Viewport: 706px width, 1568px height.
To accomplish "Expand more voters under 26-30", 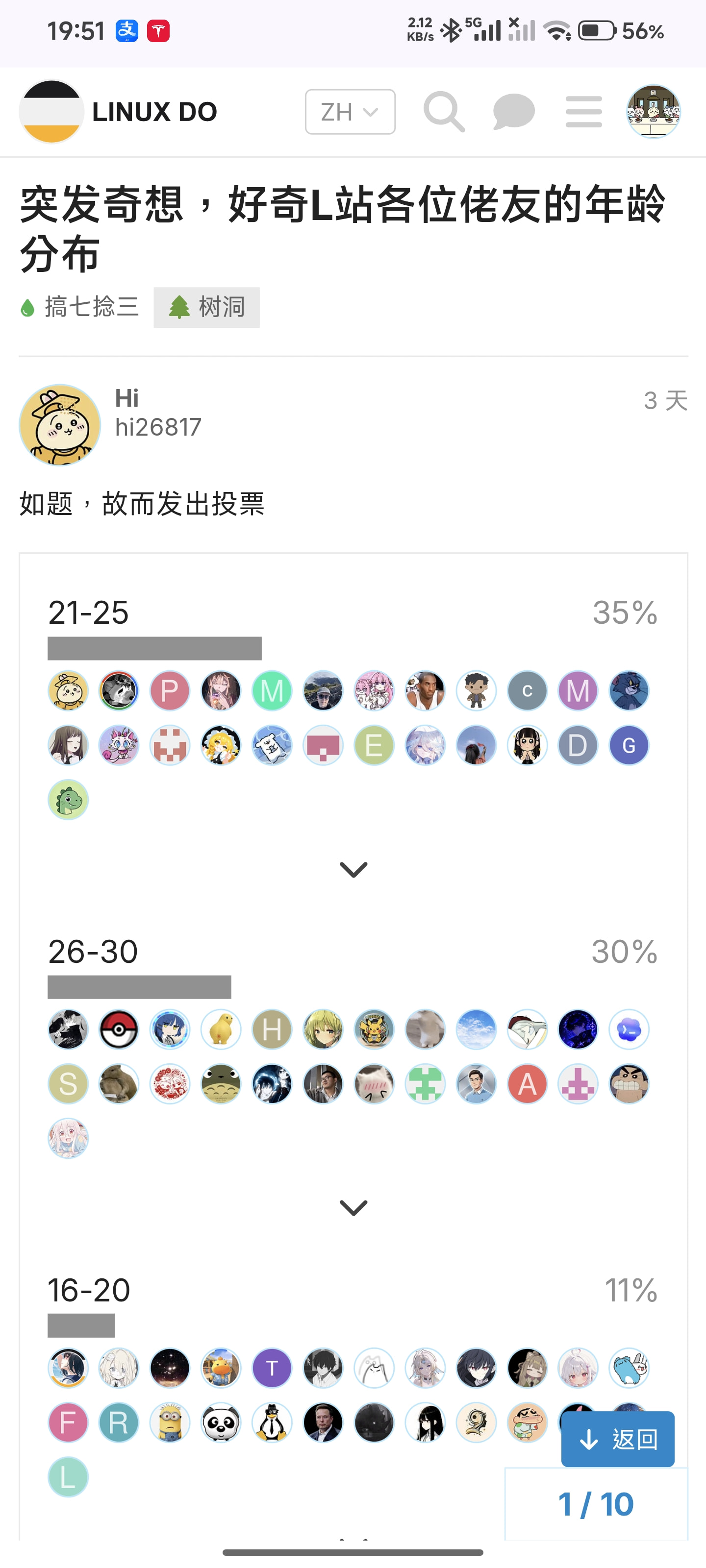I will pyautogui.click(x=353, y=1208).
